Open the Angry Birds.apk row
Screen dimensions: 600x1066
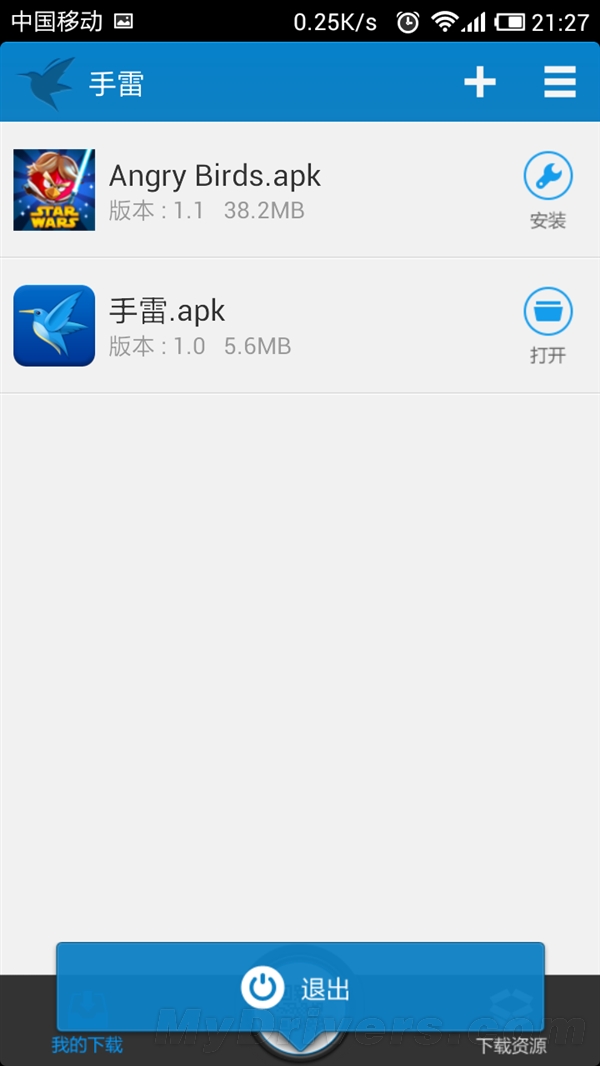click(x=260, y=190)
